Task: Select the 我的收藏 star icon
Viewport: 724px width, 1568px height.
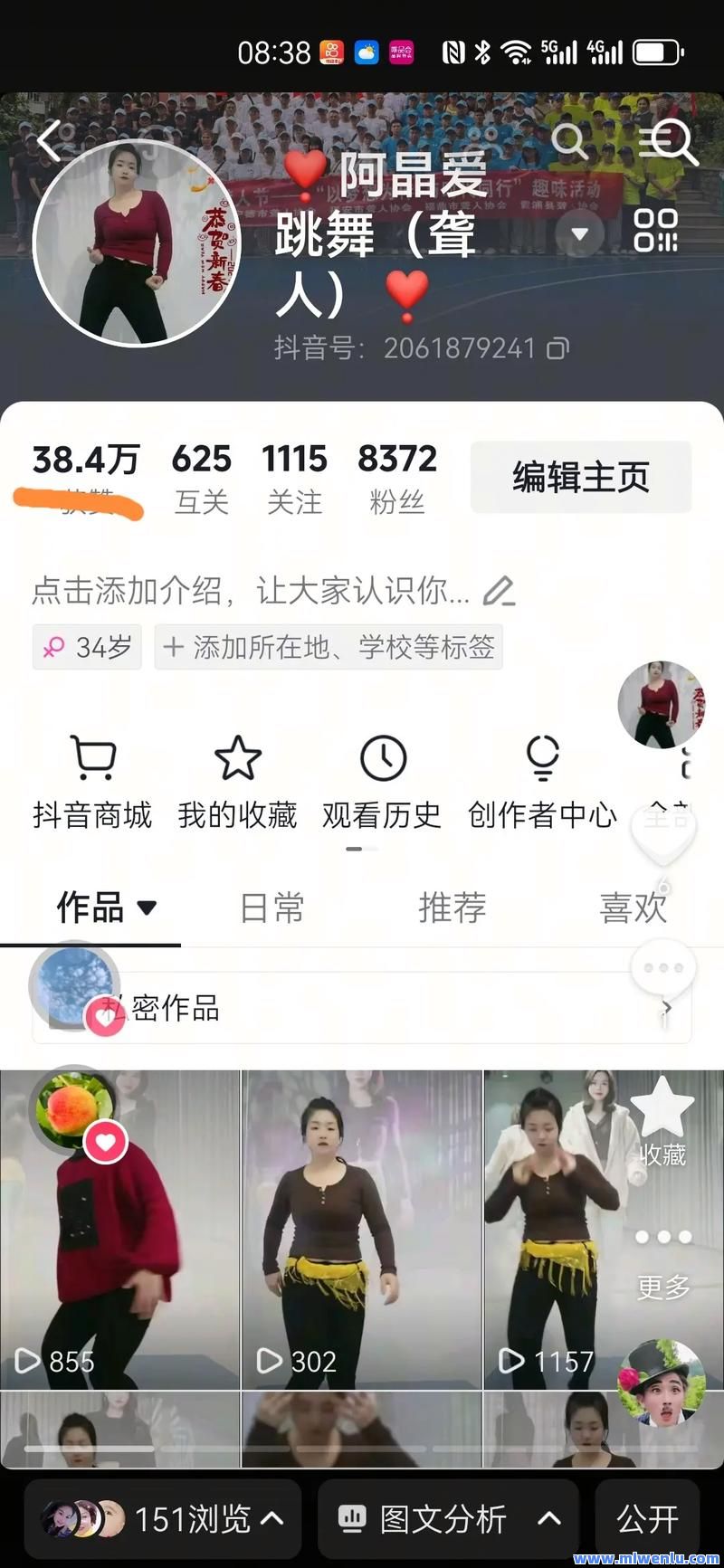Action: [237, 778]
